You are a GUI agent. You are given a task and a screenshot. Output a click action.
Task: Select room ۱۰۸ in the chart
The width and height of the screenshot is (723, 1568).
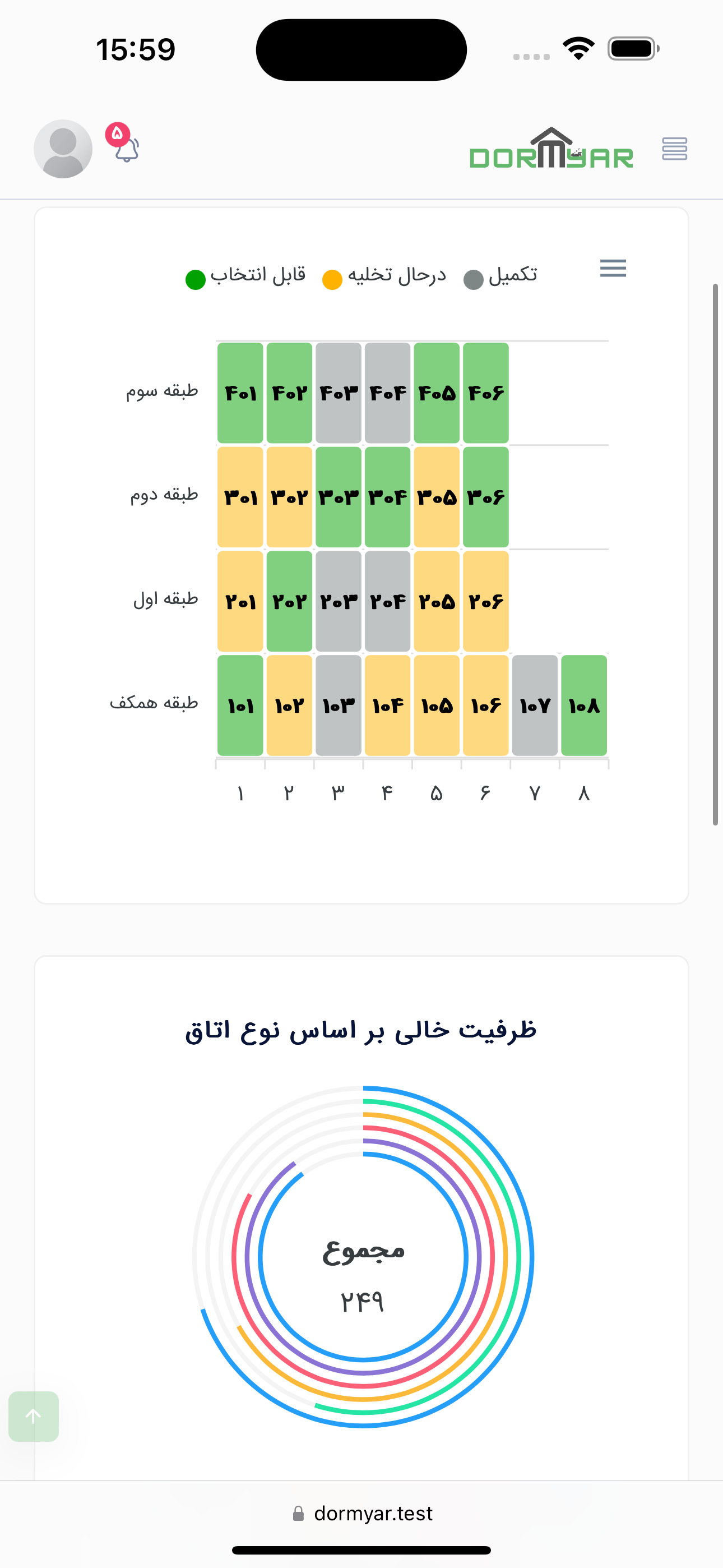pos(583,705)
